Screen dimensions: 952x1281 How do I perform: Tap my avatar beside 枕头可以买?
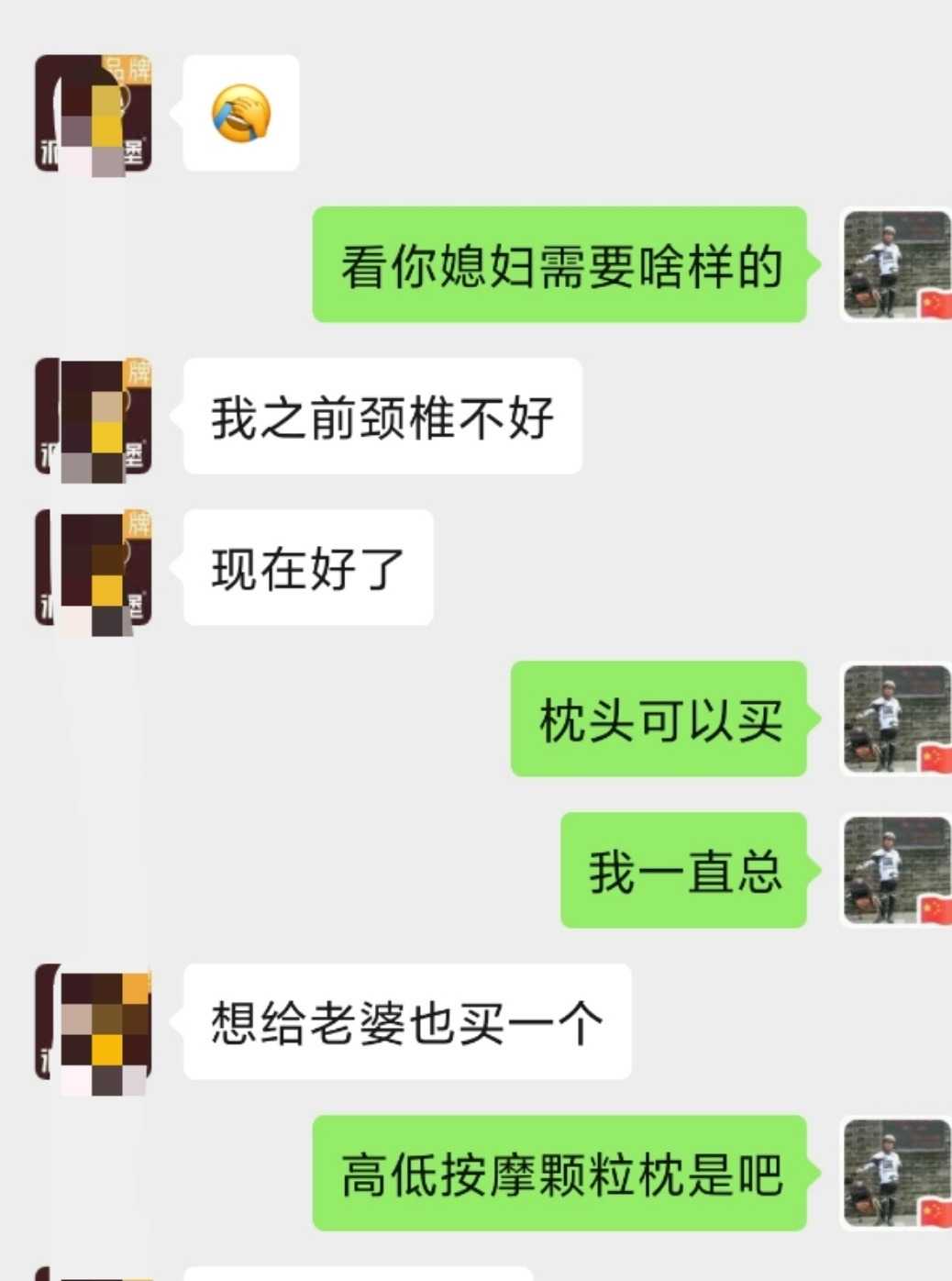pyautogui.click(x=896, y=719)
